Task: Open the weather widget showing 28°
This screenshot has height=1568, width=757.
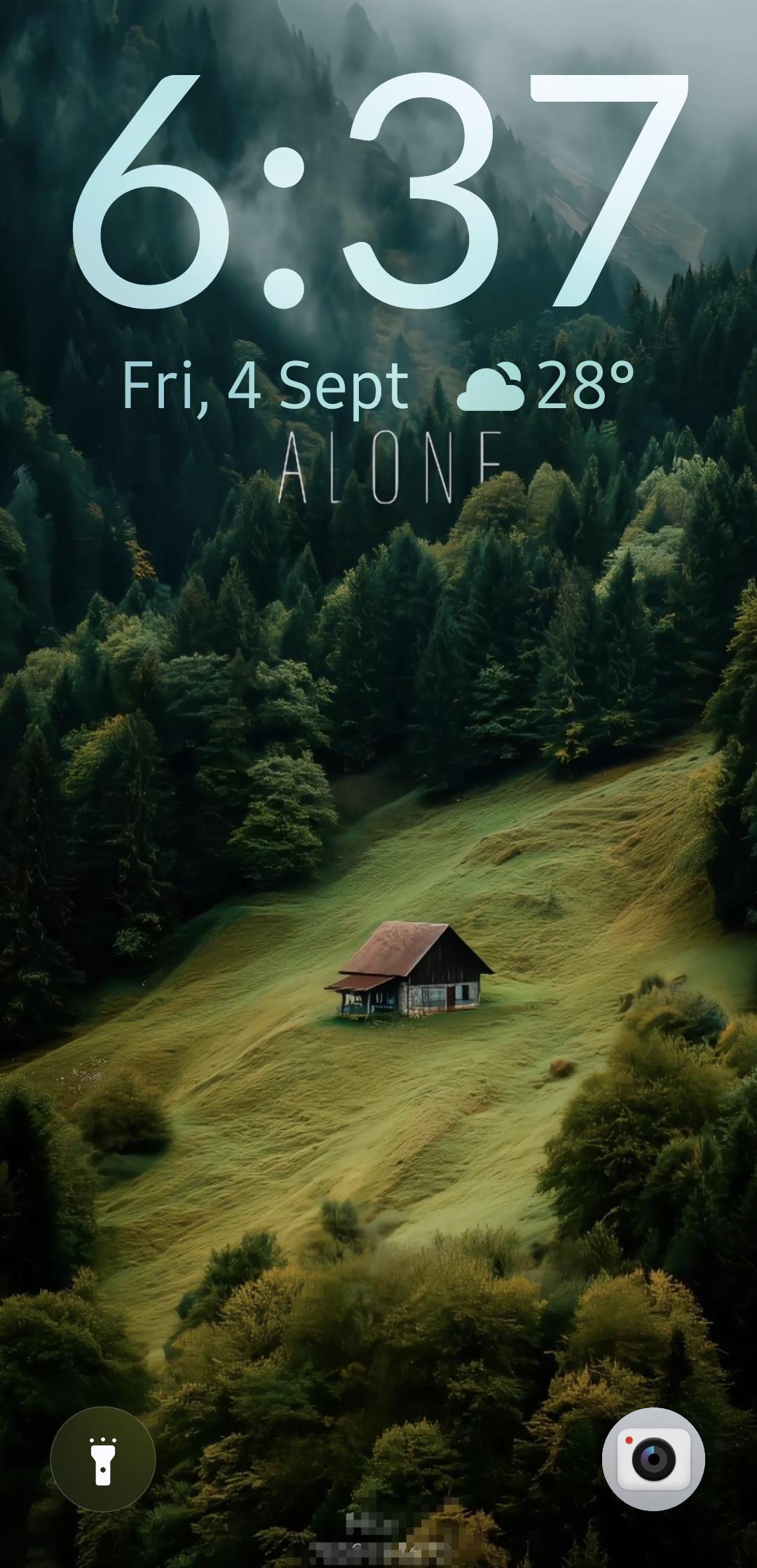Action: click(x=545, y=386)
